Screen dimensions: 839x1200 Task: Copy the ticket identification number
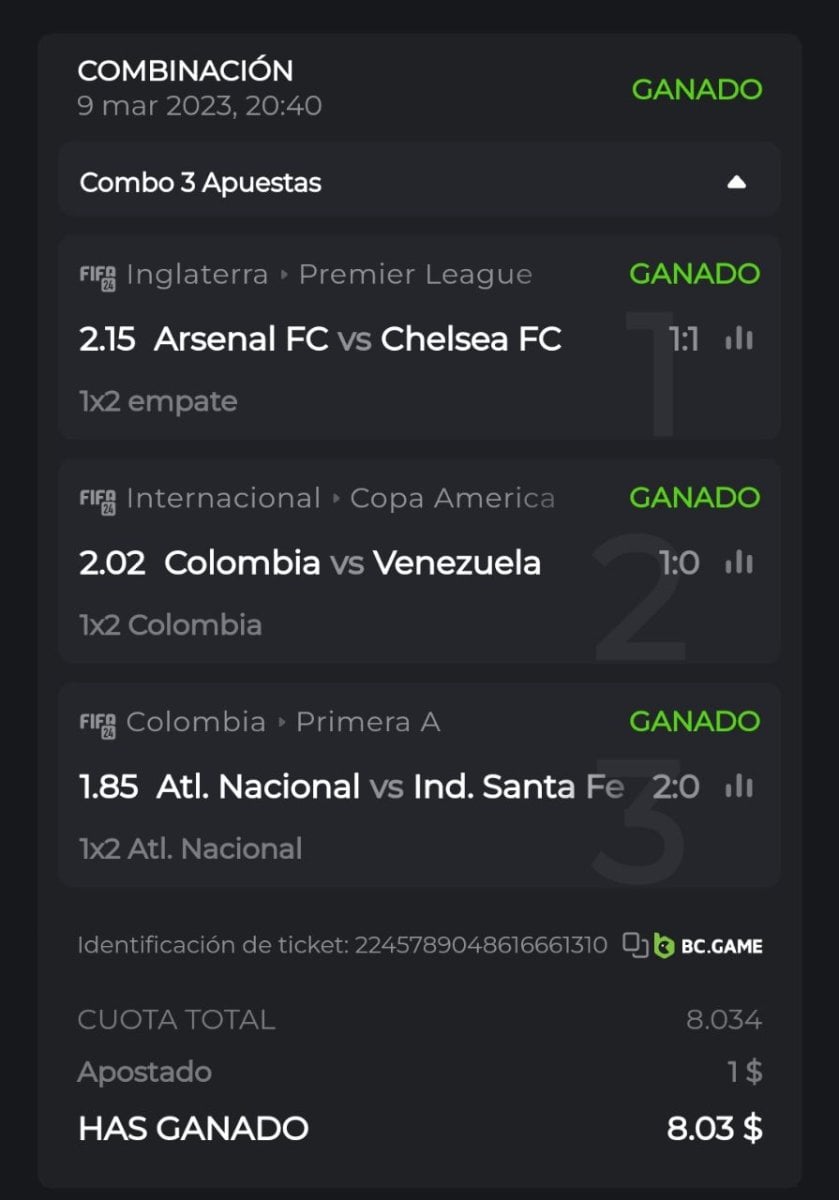tap(635, 945)
